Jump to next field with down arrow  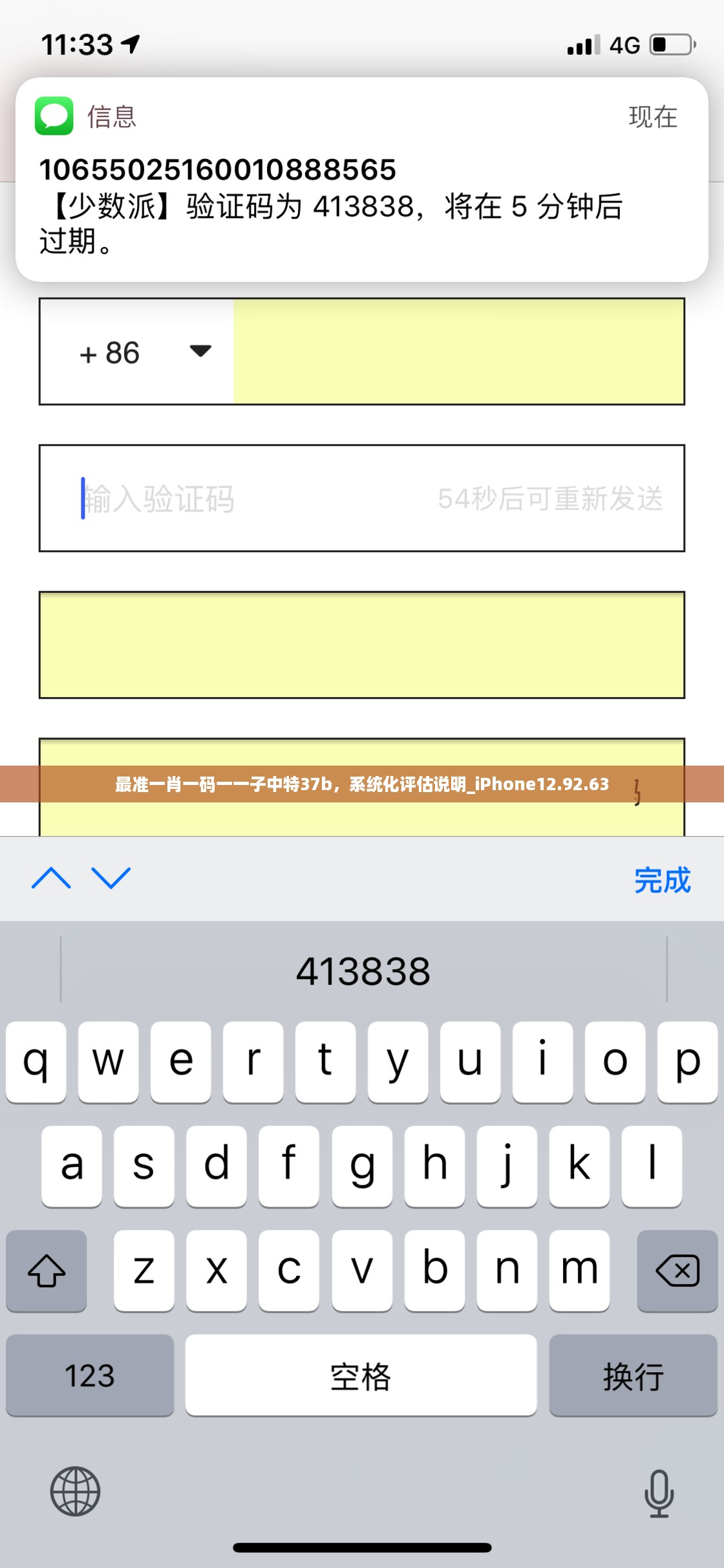[x=111, y=879]
